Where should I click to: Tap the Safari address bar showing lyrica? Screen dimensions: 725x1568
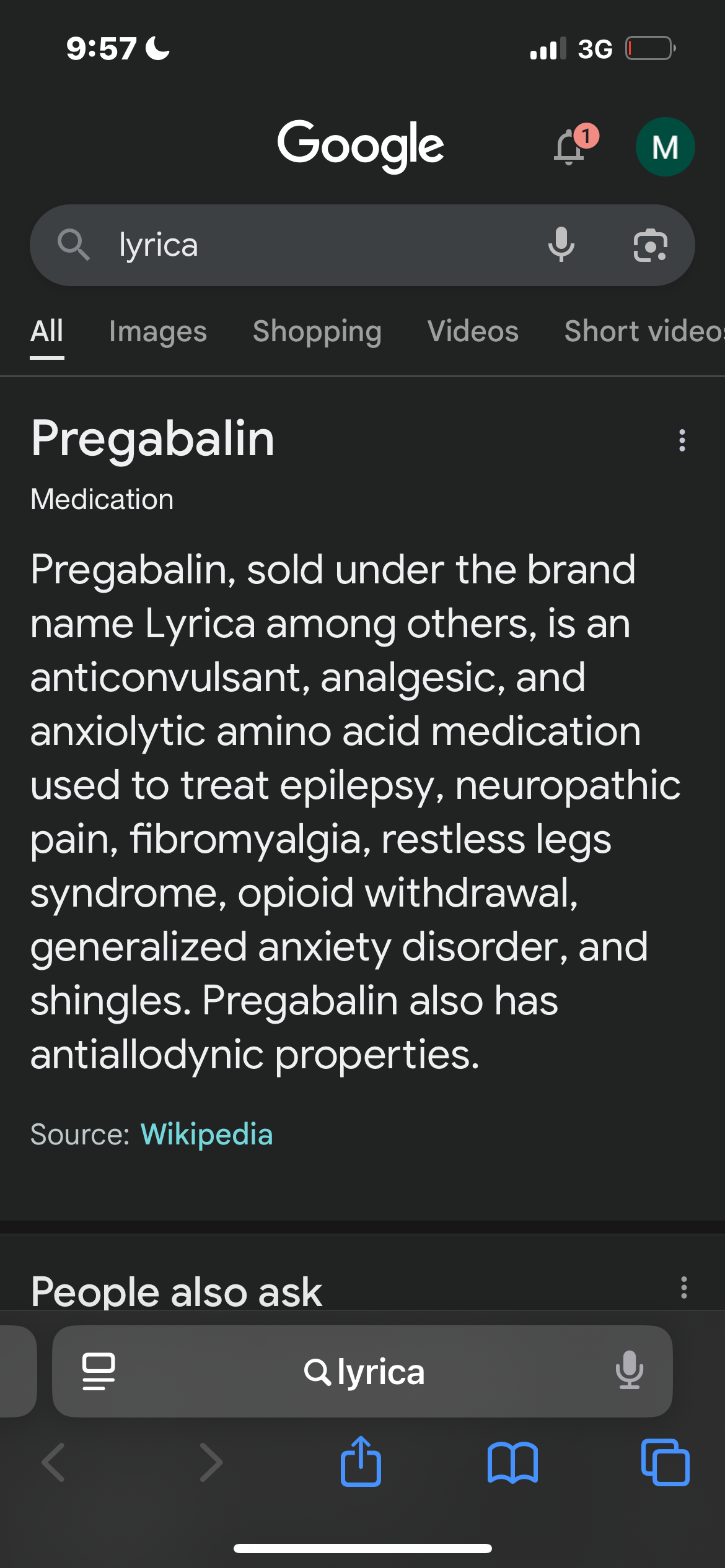[362, 1372]
